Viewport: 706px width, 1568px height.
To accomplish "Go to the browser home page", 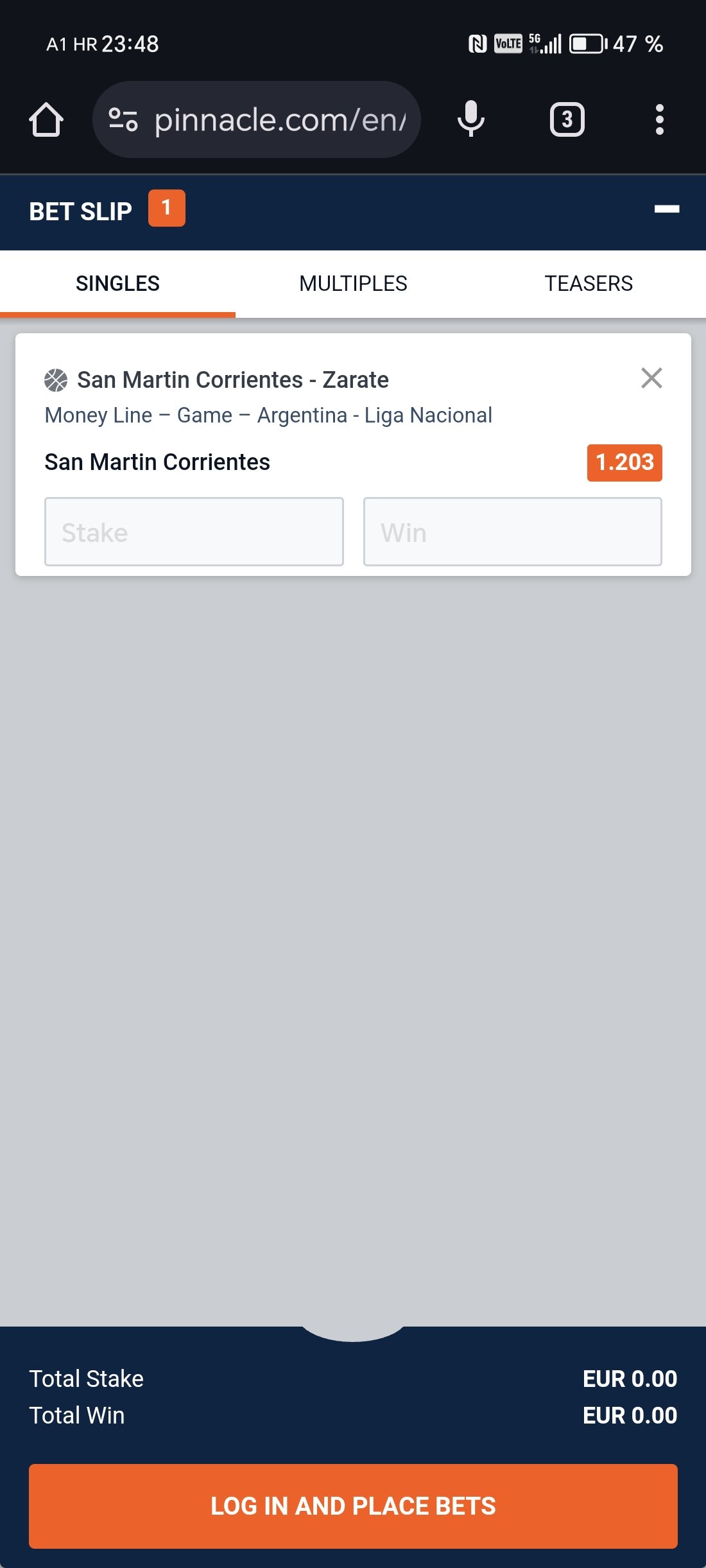I will (x=46, y=120).
